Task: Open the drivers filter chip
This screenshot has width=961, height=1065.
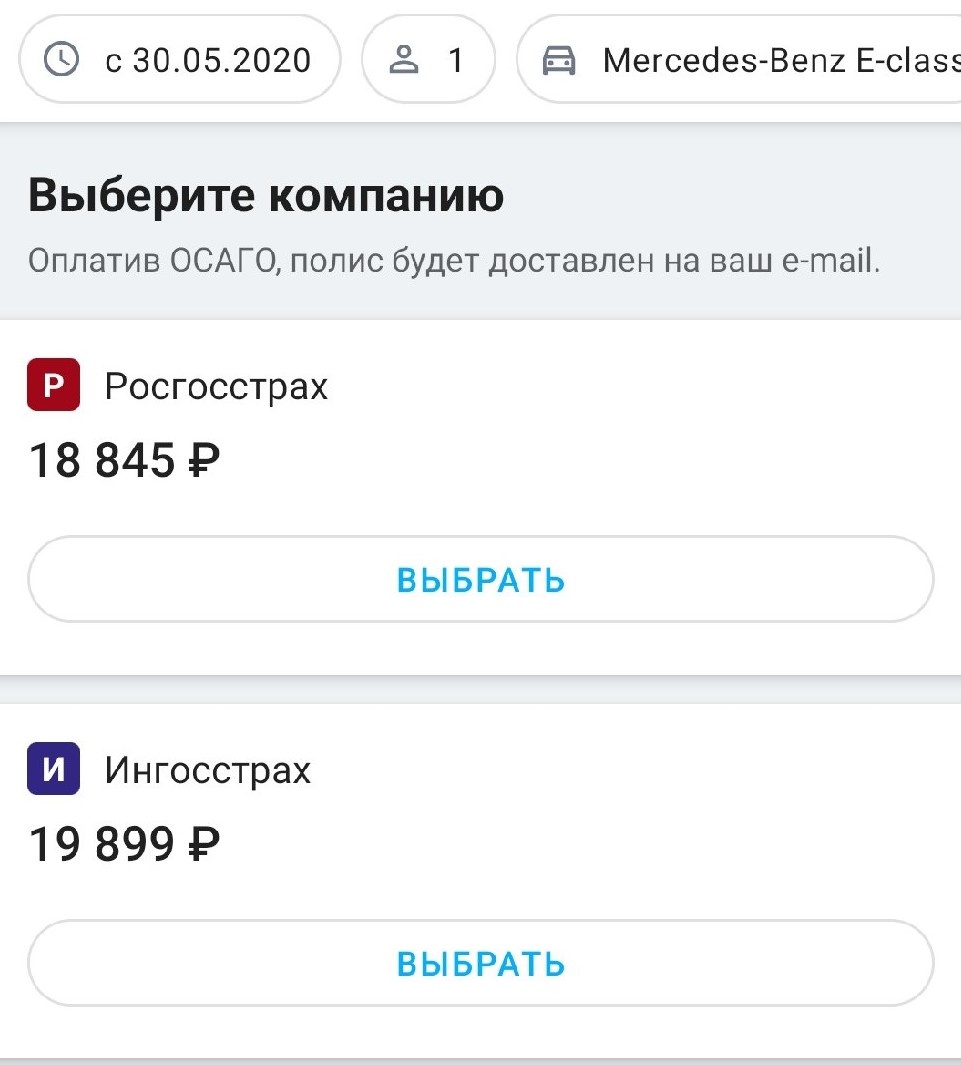Action: tap(428, 60)
